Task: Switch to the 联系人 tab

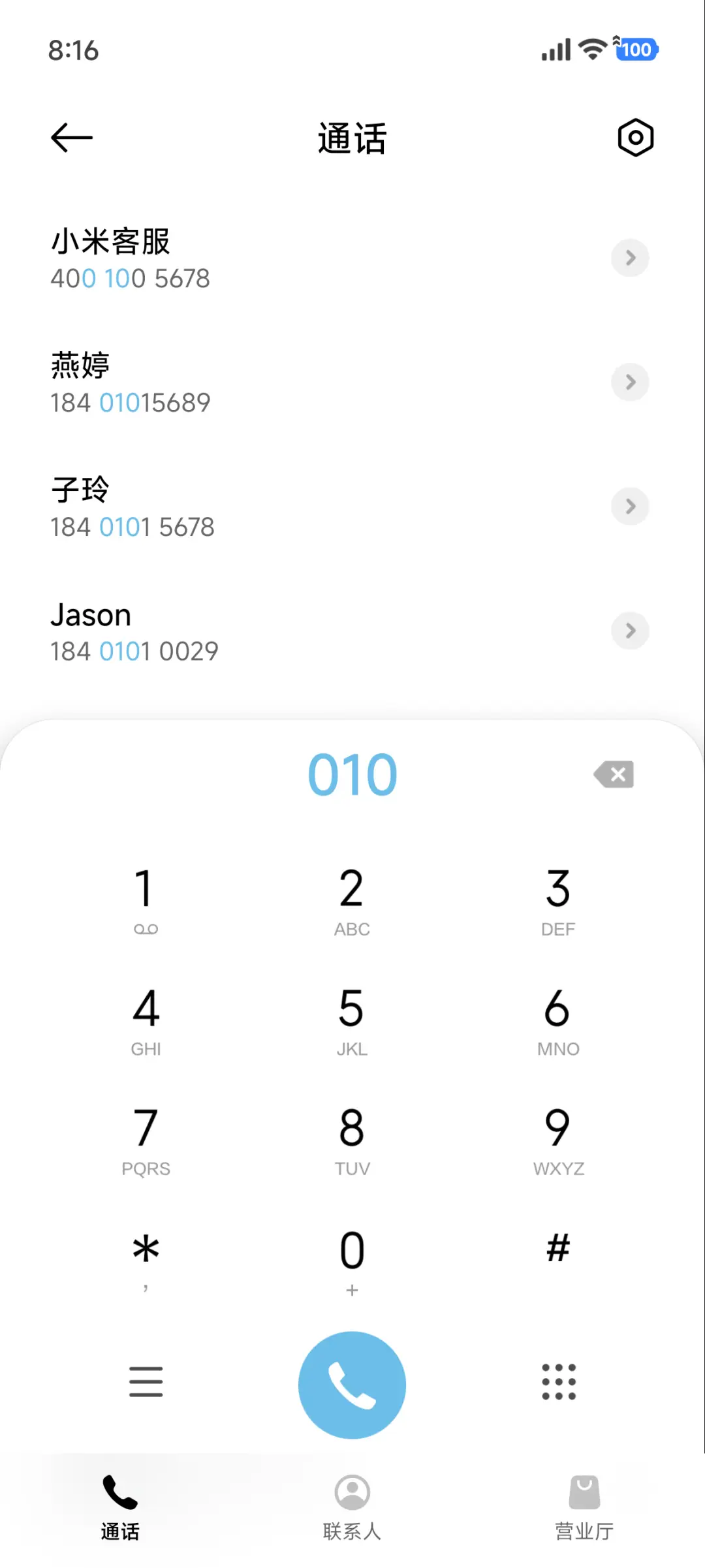Action: coord(352,1508)
